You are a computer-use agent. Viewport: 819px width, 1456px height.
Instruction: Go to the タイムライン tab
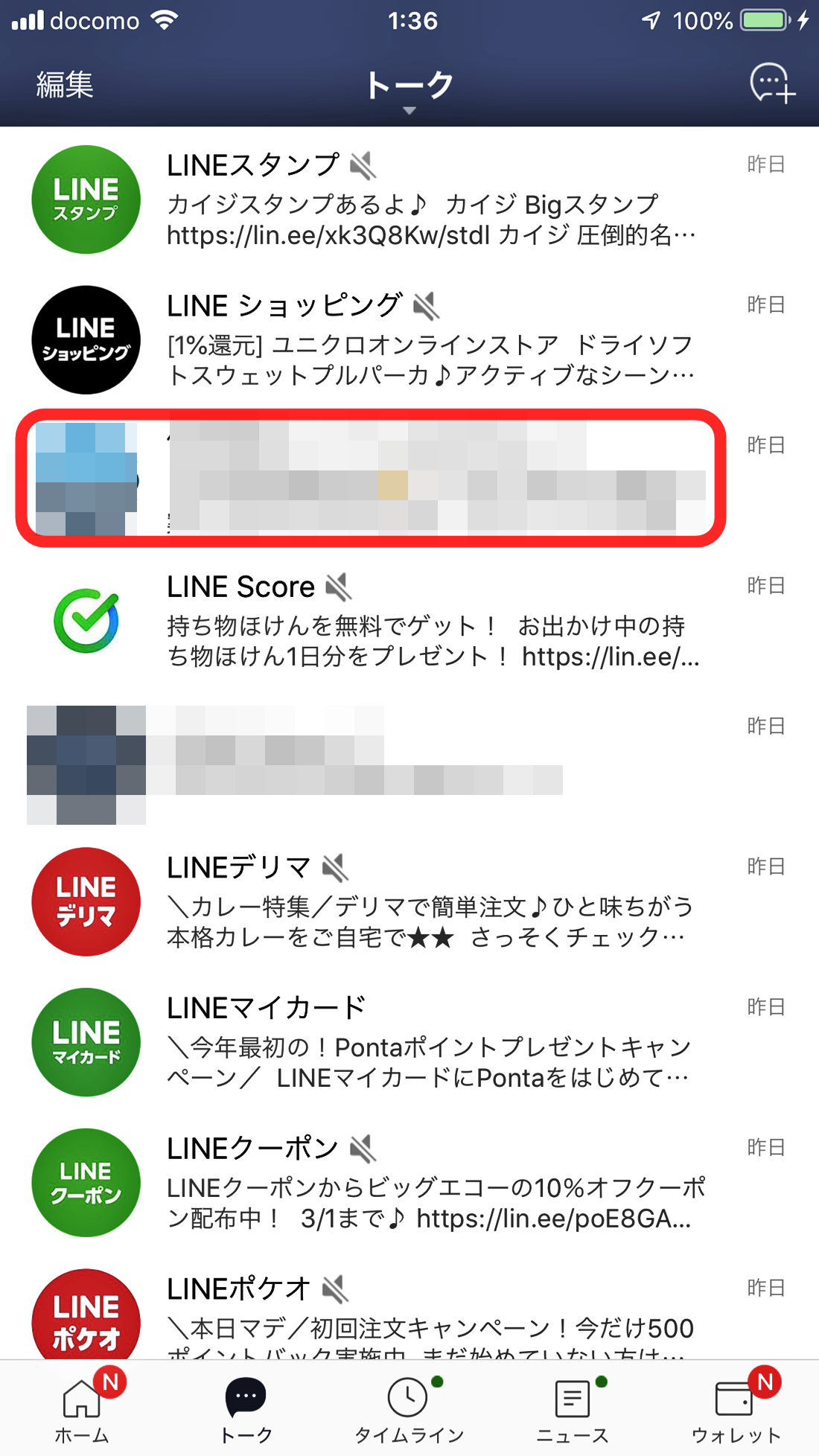pyautogui.click(x=409, y=1408)
